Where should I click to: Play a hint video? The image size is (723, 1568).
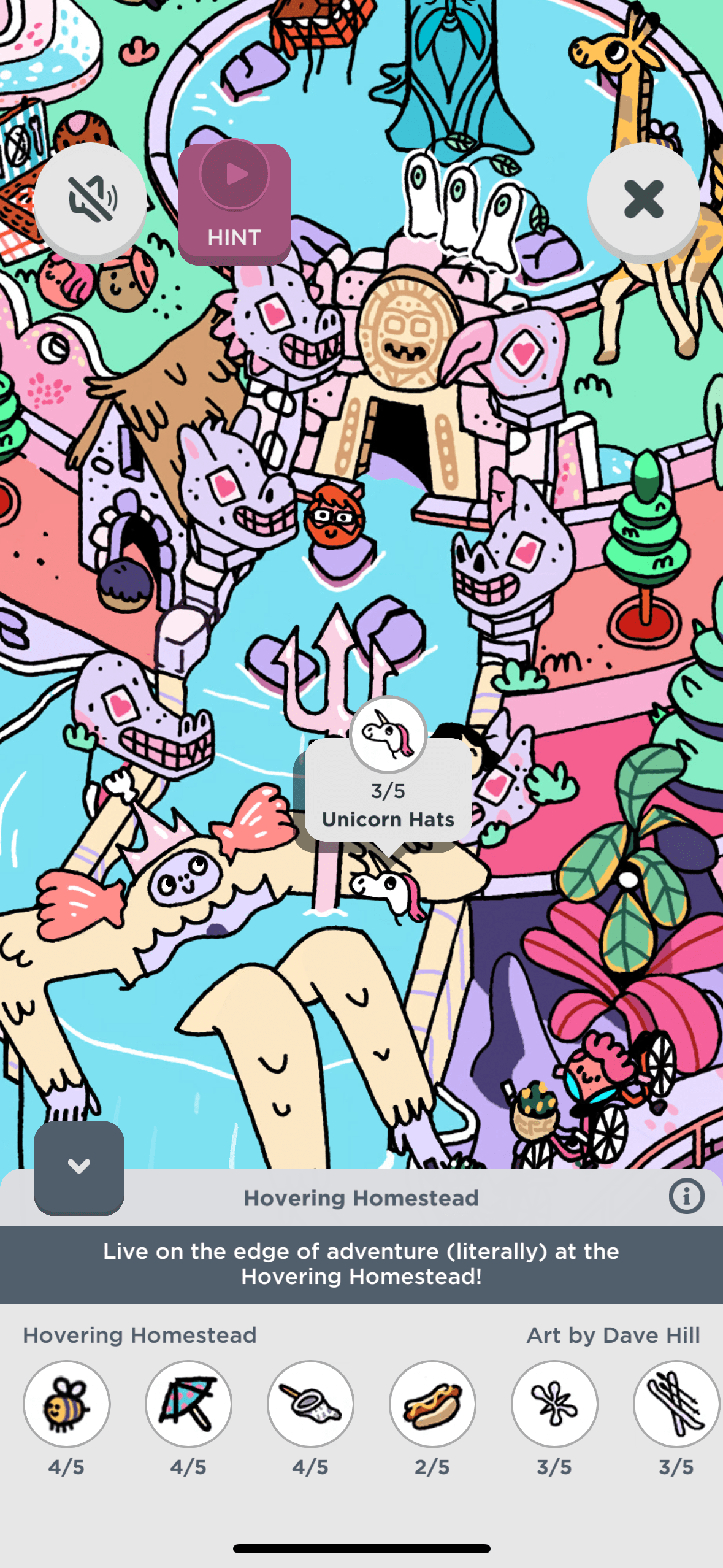[x=234, y=202]
